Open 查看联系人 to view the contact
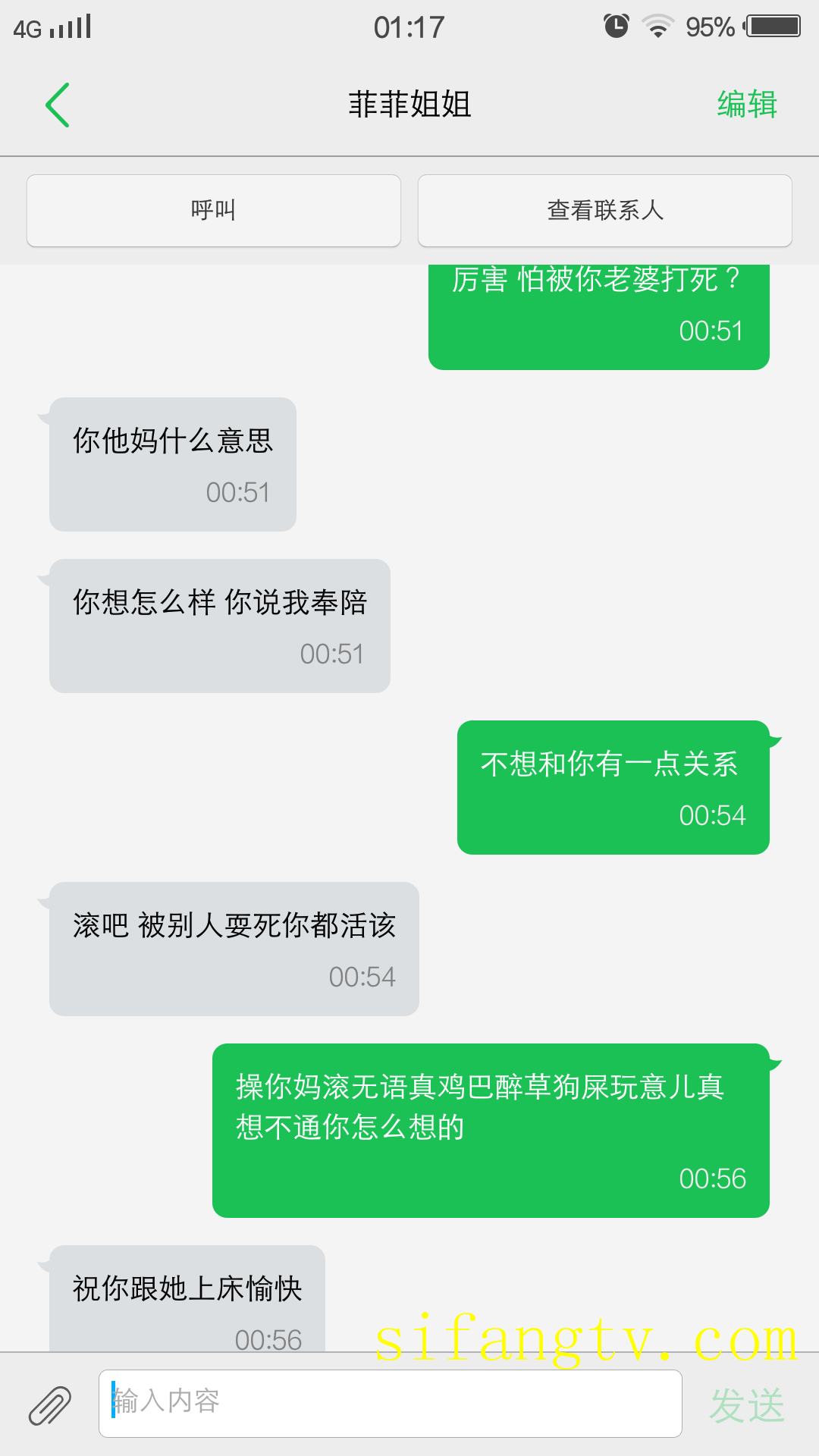 coord(604,210)
